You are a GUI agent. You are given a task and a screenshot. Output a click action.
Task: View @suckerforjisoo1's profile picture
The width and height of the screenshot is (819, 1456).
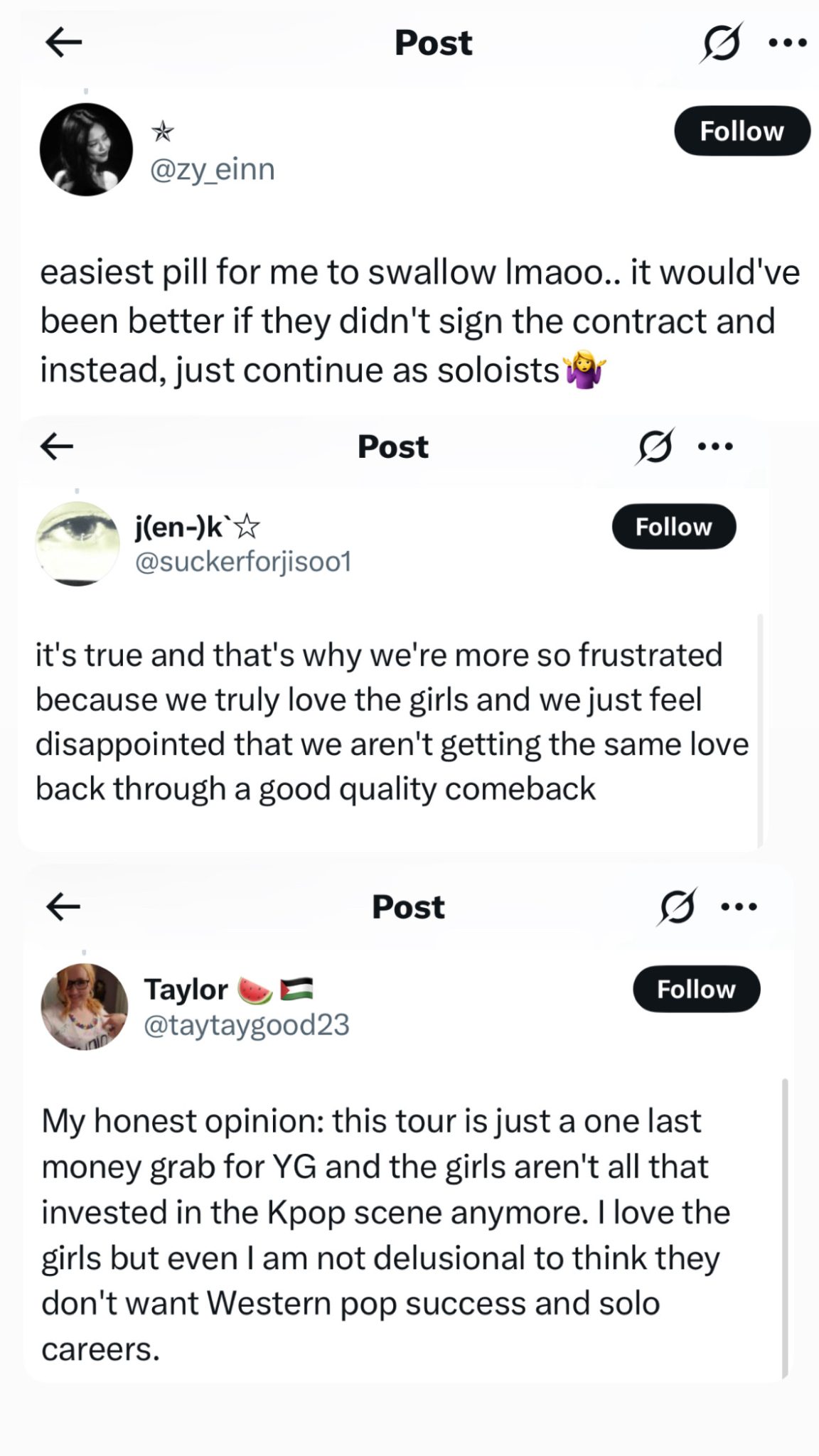78,542
